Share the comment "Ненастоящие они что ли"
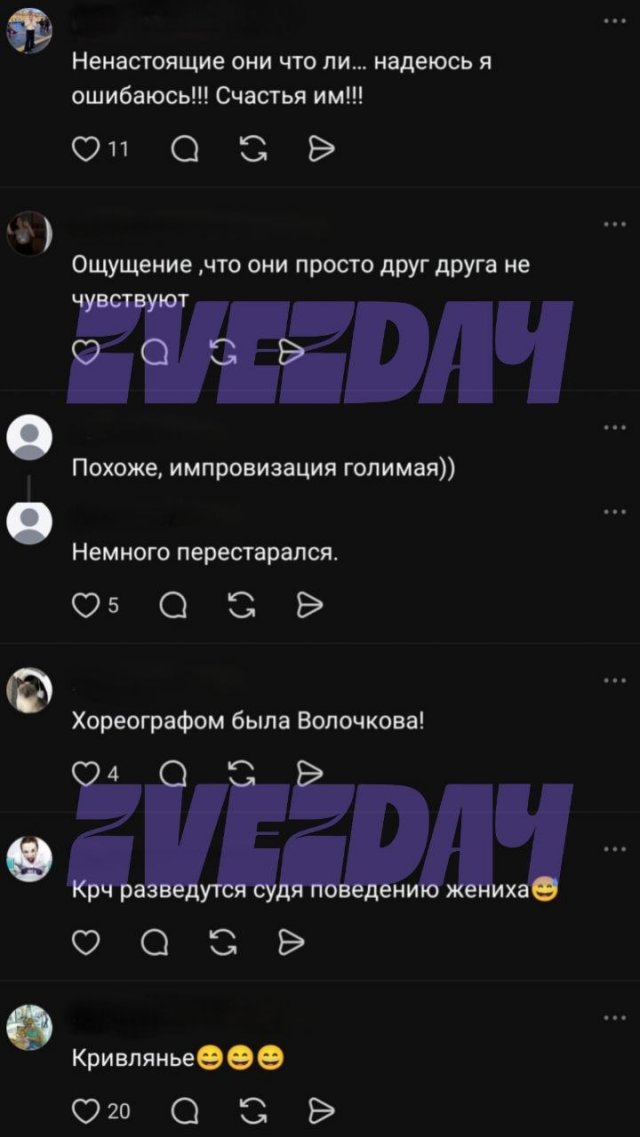Viewport: 640px width, 1137px height. 320,149
